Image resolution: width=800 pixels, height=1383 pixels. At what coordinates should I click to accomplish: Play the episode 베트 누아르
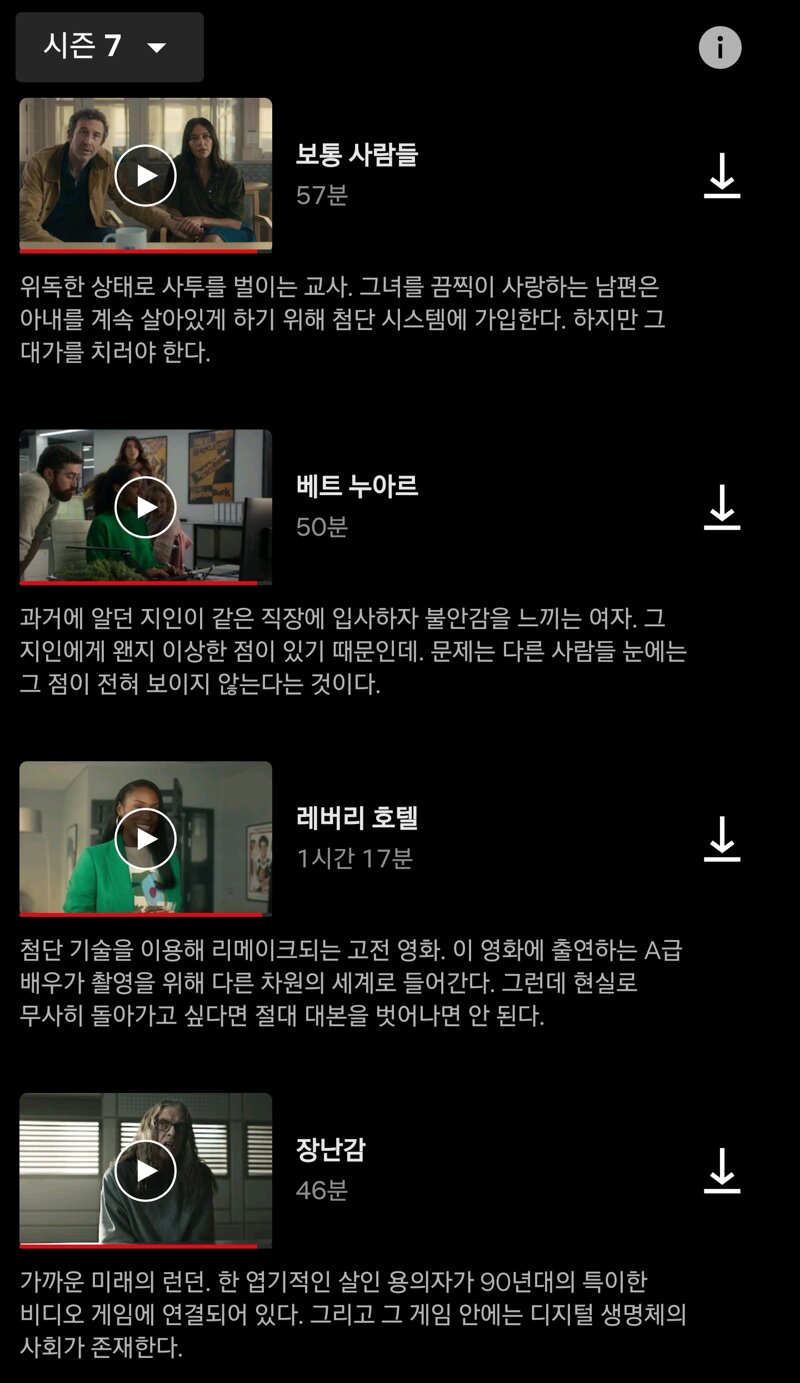pos(146,507)
